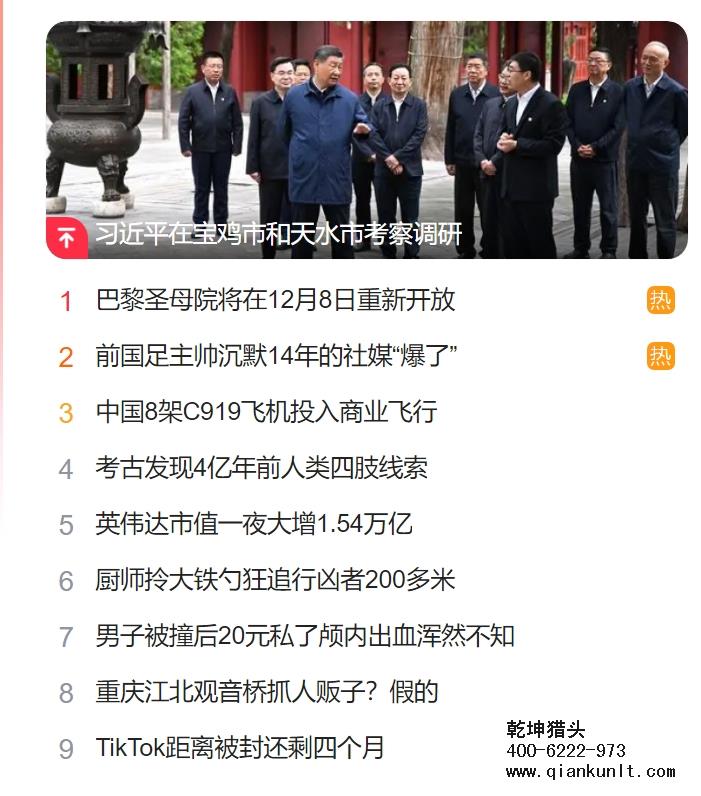Open the Chongqing Guanyinqiao trafficker rumor topic

pos(267,691)
